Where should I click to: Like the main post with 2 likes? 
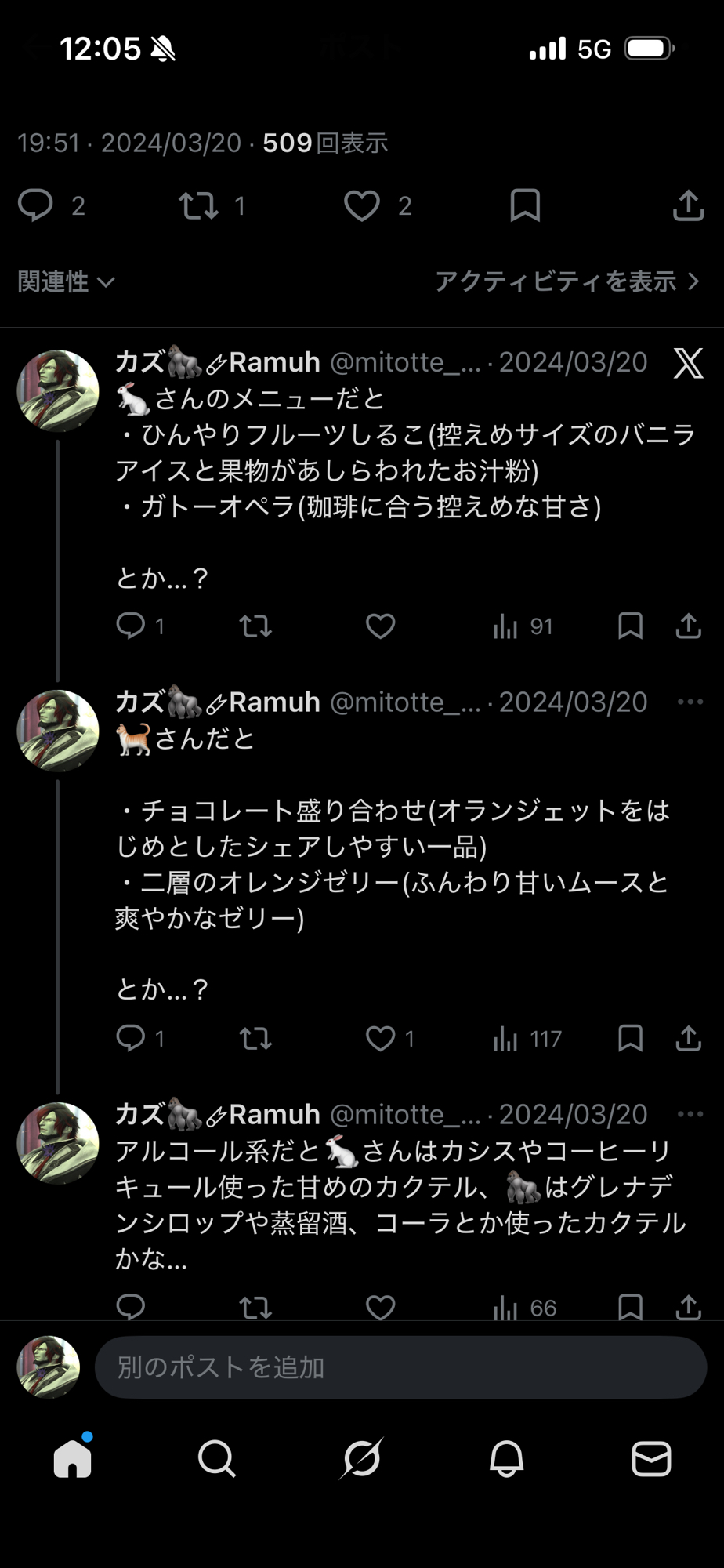[362, 206]
